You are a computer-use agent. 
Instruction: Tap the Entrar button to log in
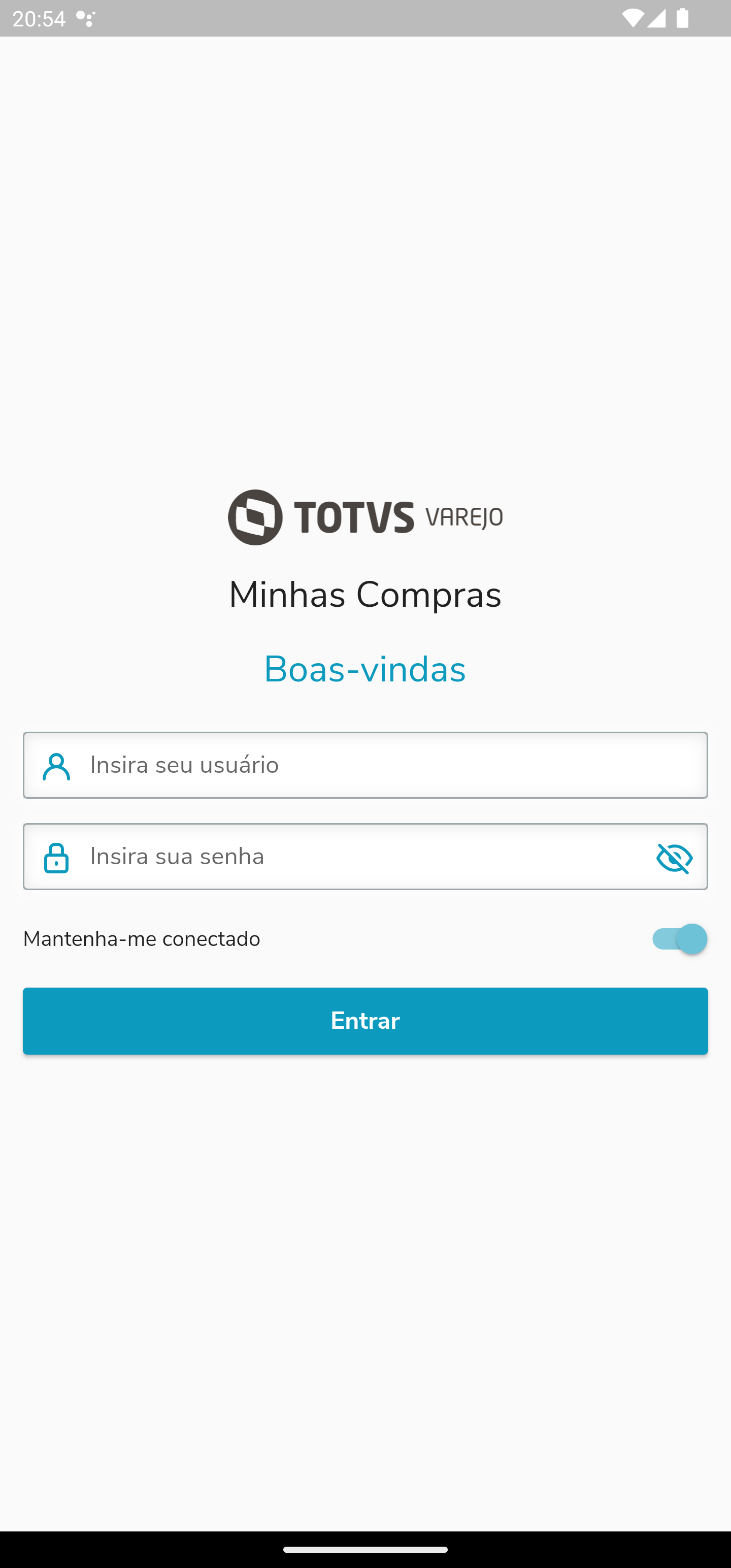click(365, 1021)
